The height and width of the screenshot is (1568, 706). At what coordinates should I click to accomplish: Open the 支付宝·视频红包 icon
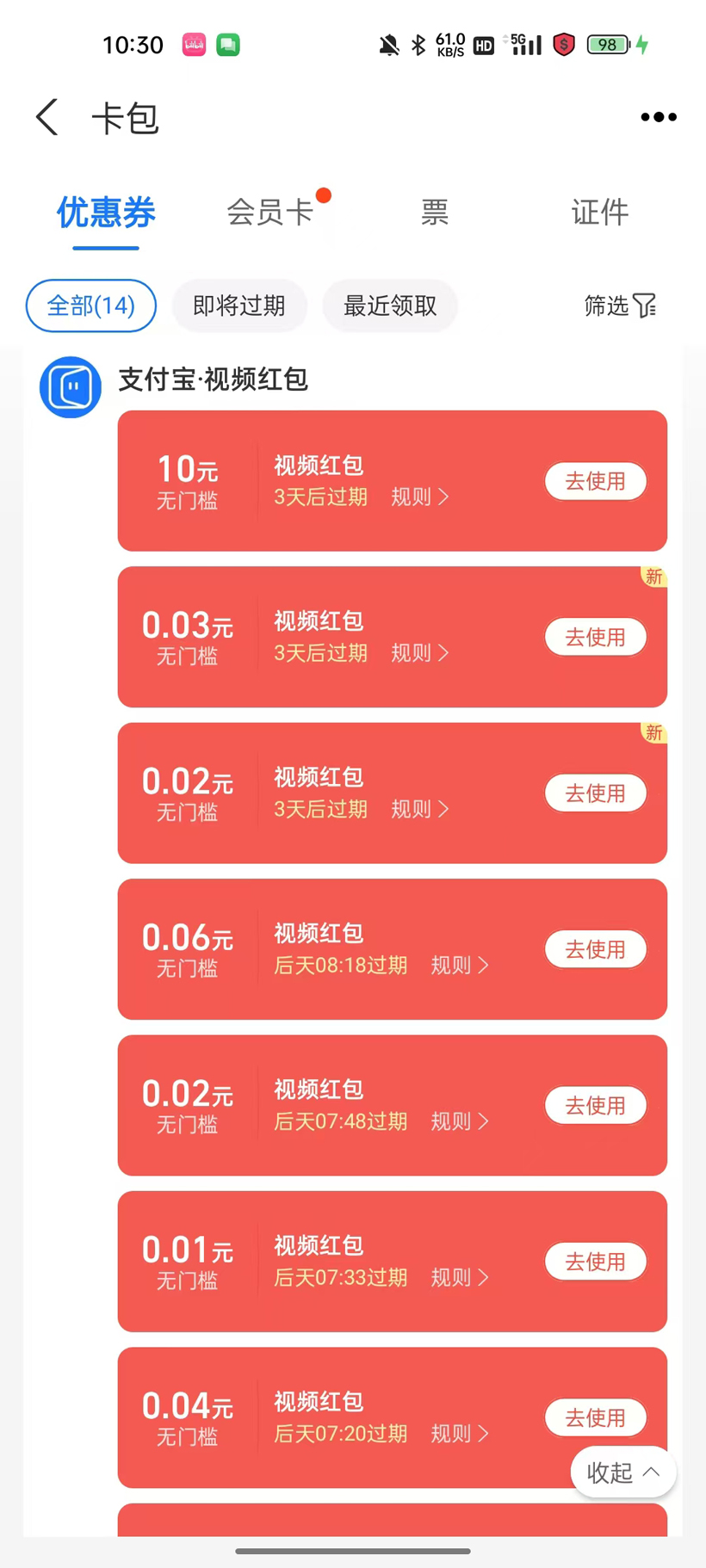[71, 387]
